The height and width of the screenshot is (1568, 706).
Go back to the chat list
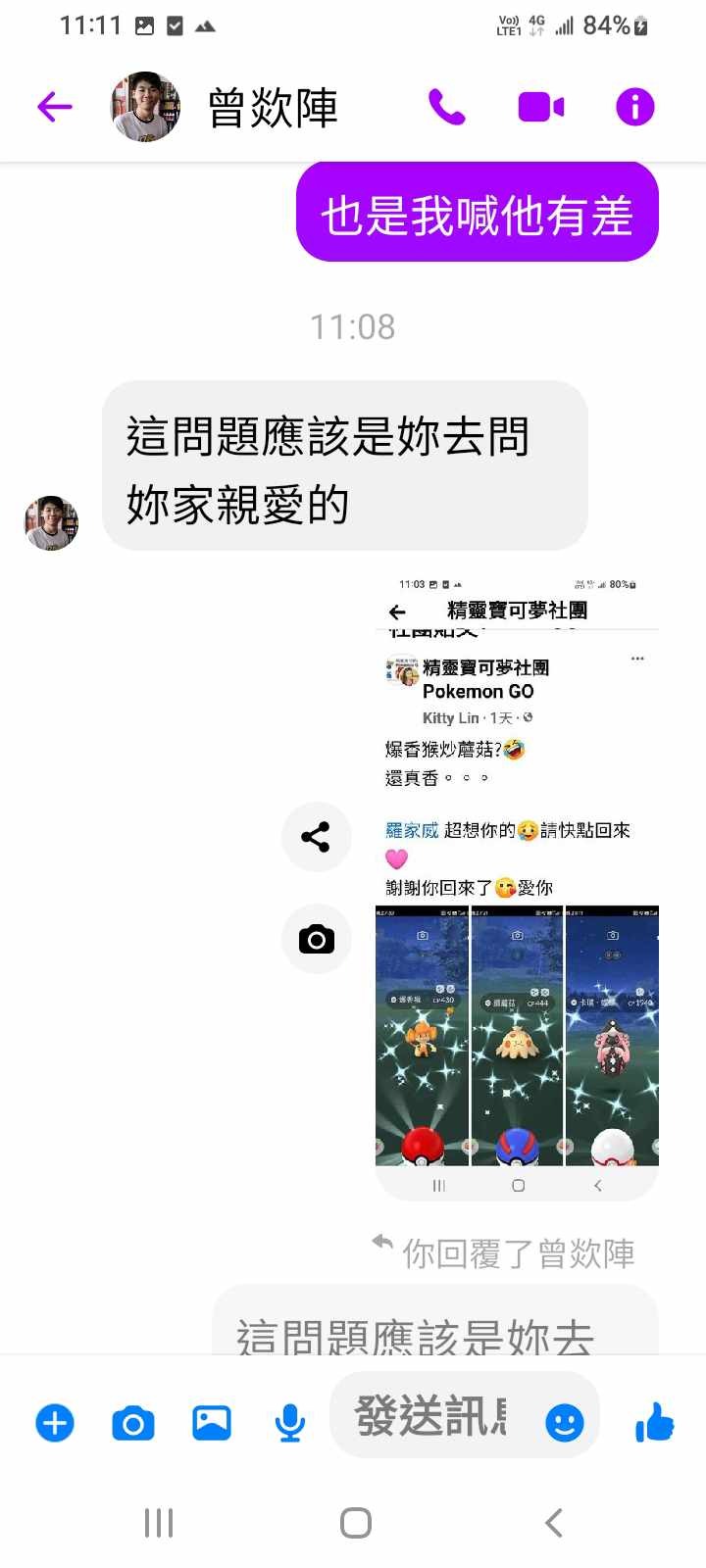(x=55, y=107)
